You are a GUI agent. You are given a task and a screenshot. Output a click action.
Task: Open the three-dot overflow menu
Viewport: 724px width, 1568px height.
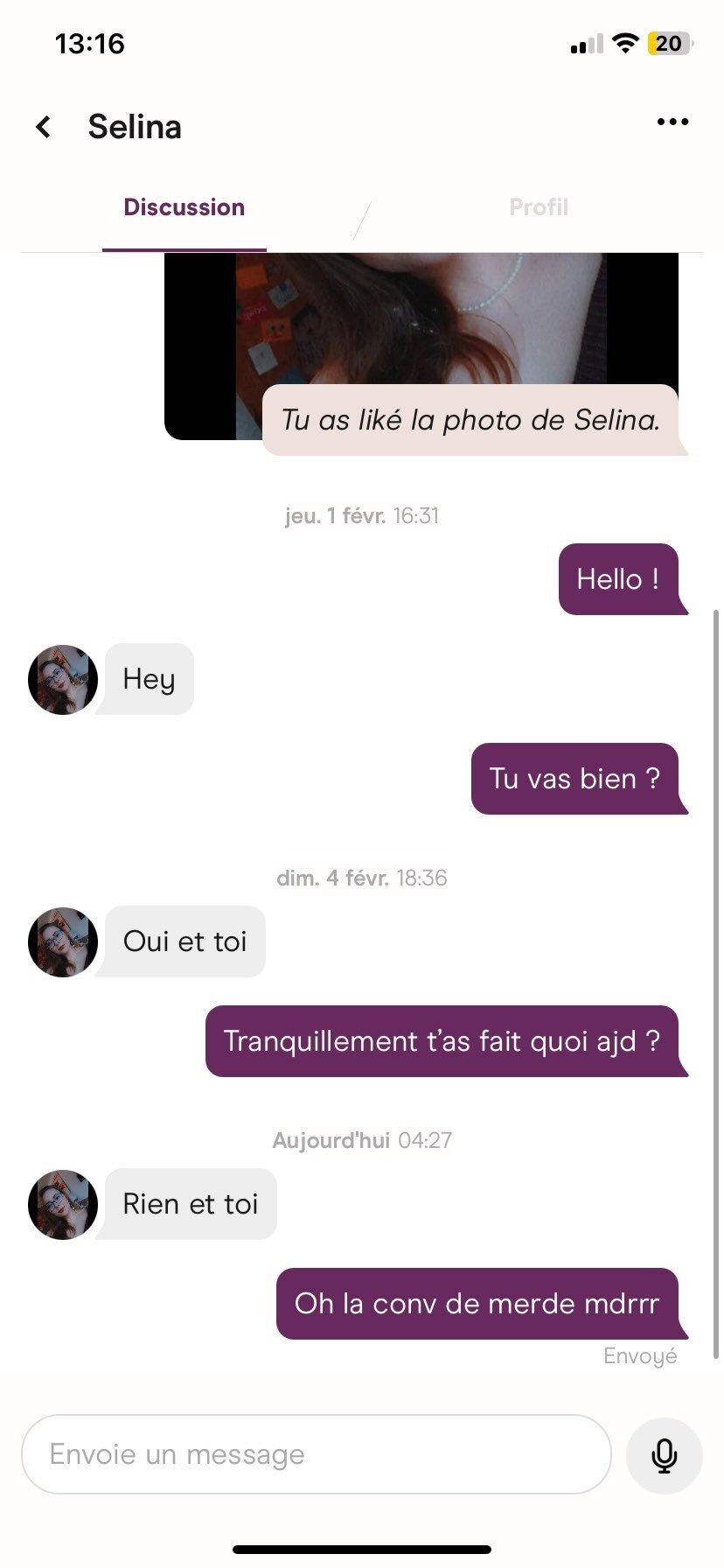672,122
